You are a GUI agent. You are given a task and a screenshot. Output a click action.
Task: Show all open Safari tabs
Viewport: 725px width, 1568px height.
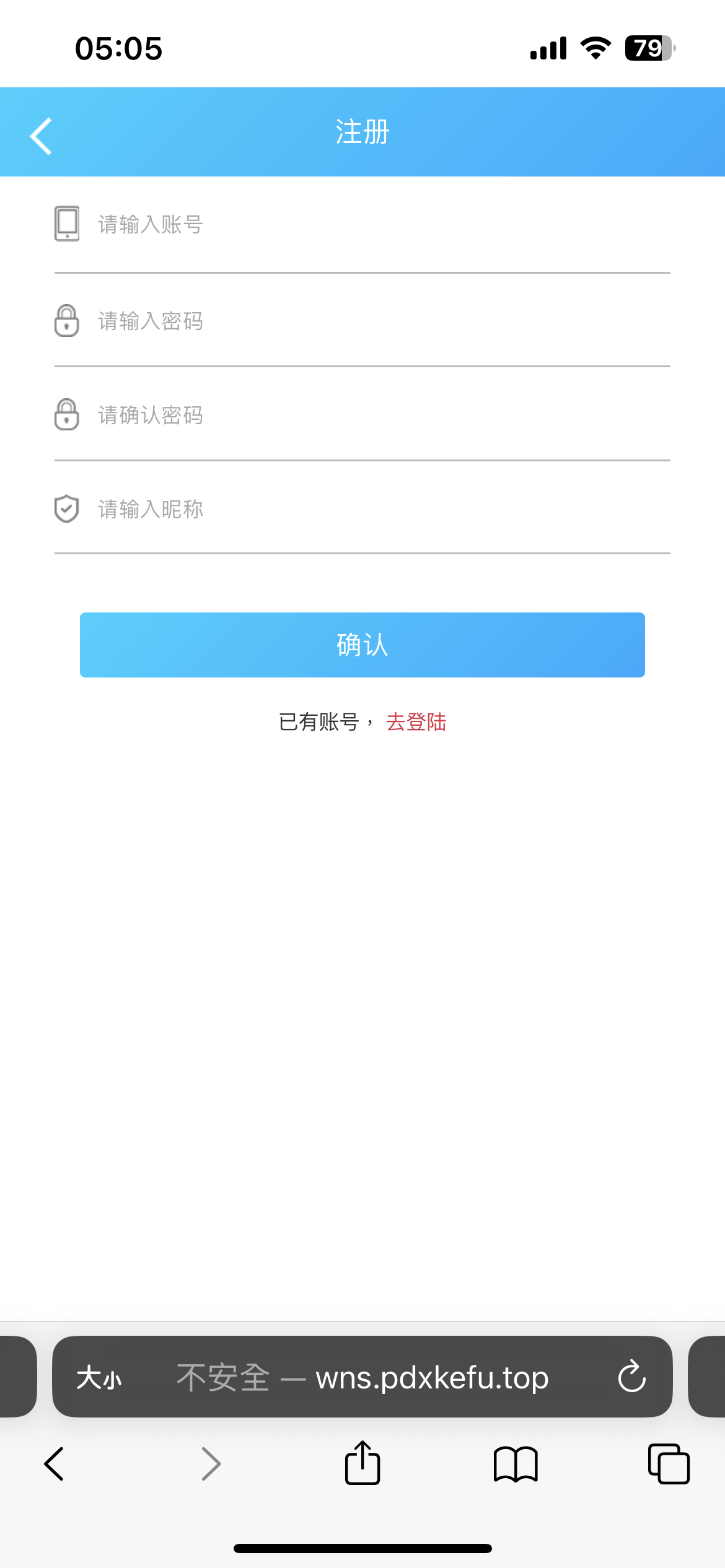669,1464
